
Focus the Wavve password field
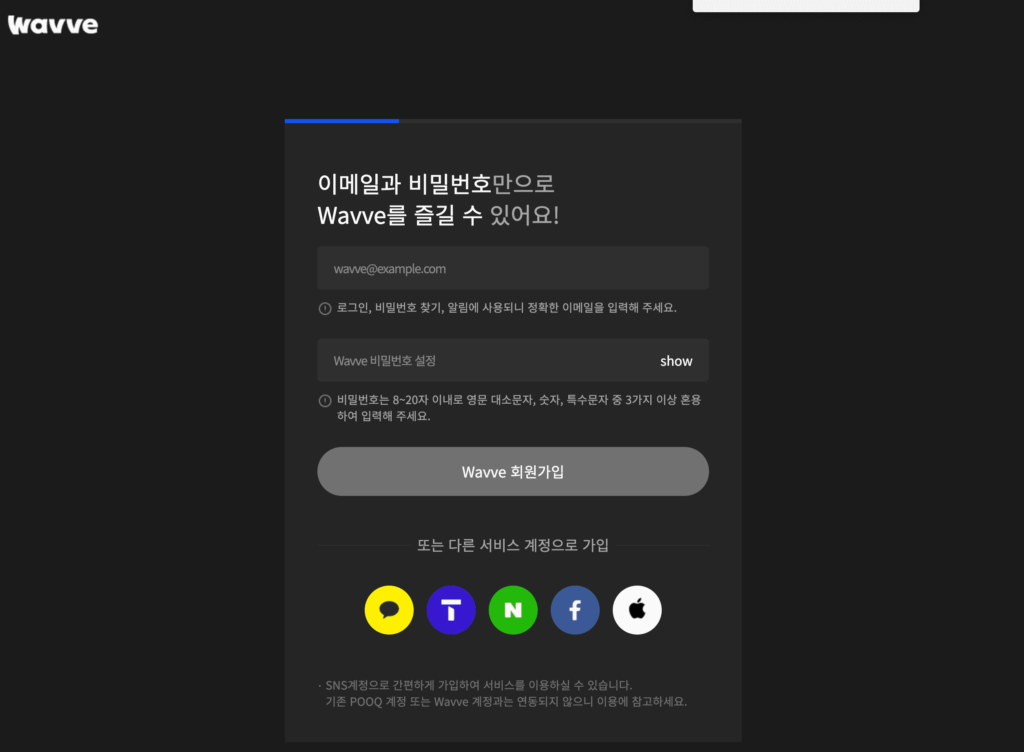click(480, 360)
